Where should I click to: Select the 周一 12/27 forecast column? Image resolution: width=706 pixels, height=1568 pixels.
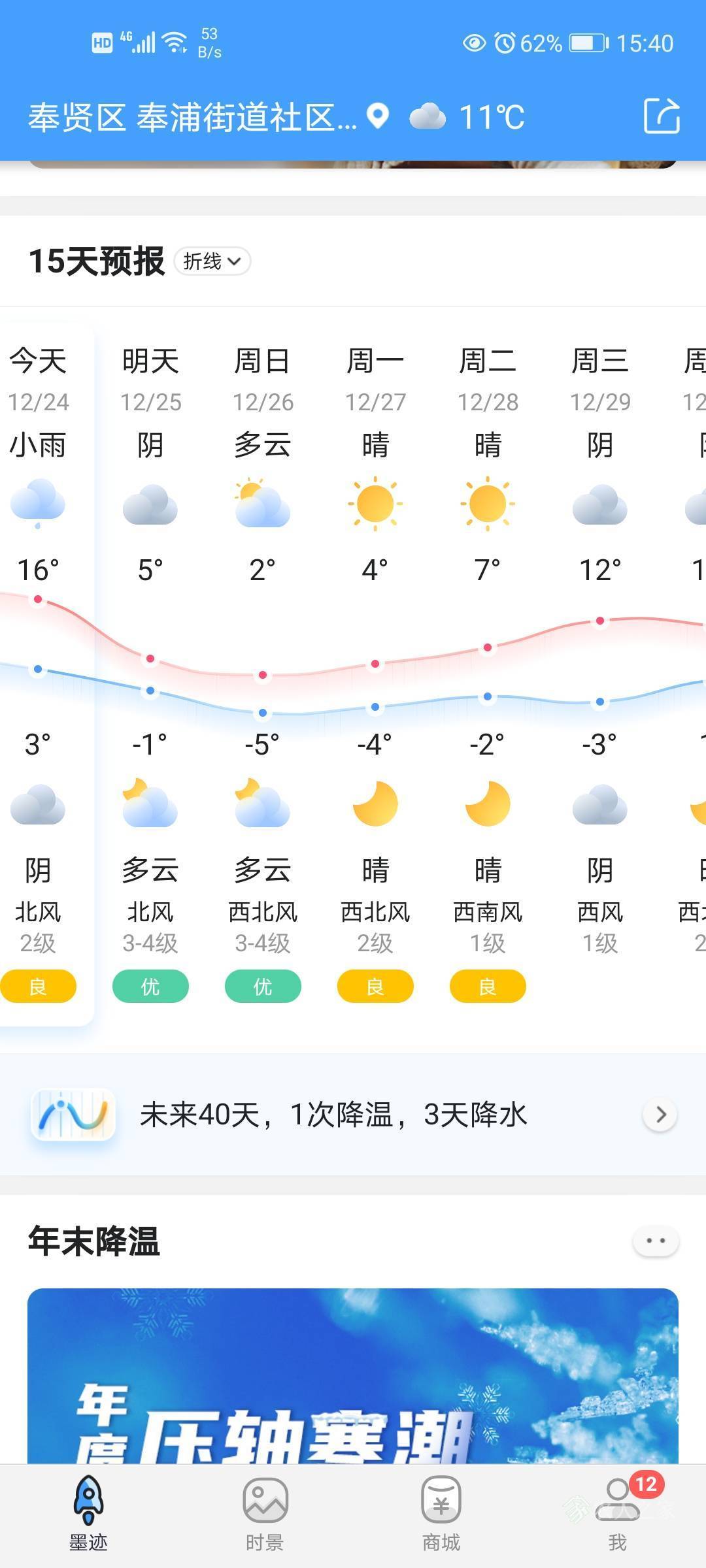[375, 673]
